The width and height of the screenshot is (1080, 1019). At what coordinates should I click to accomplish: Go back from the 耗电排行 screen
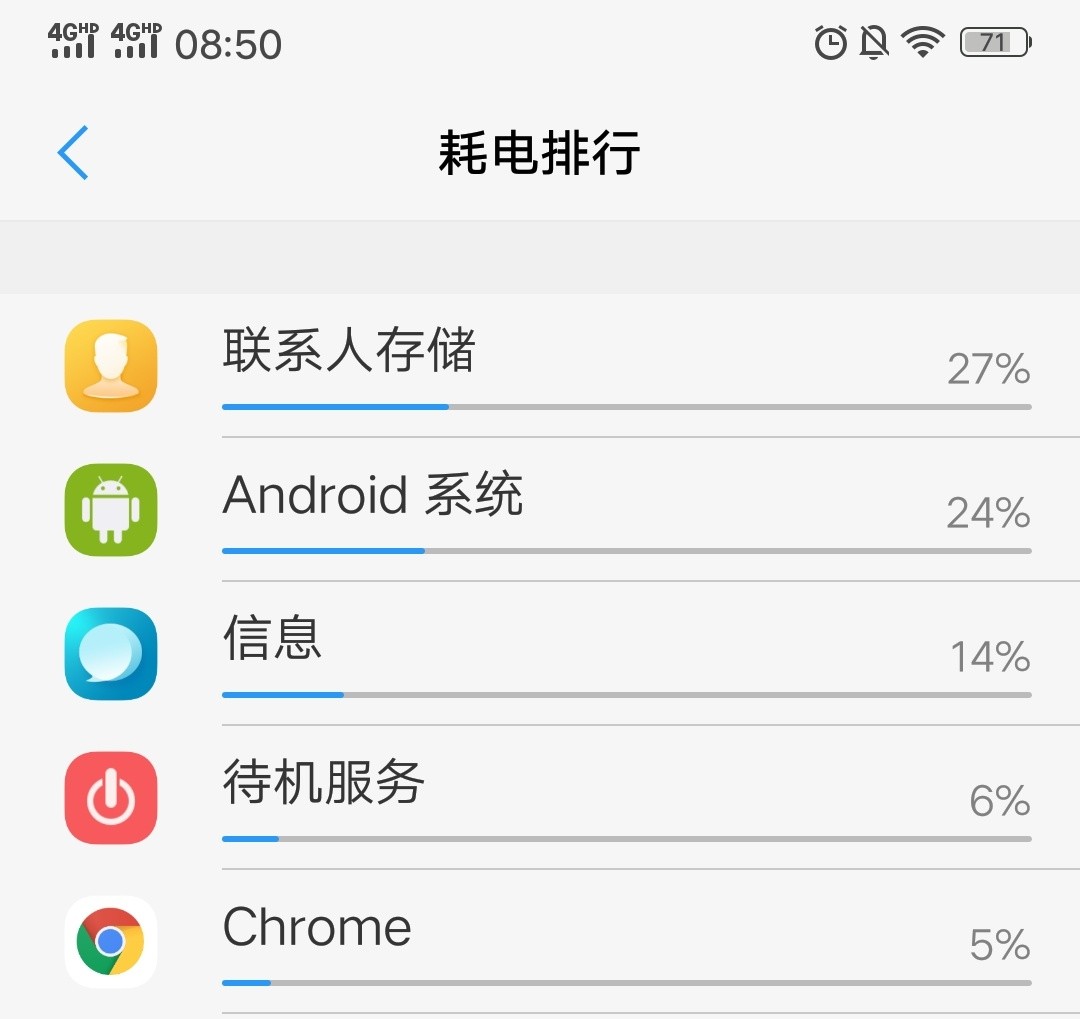73,153
